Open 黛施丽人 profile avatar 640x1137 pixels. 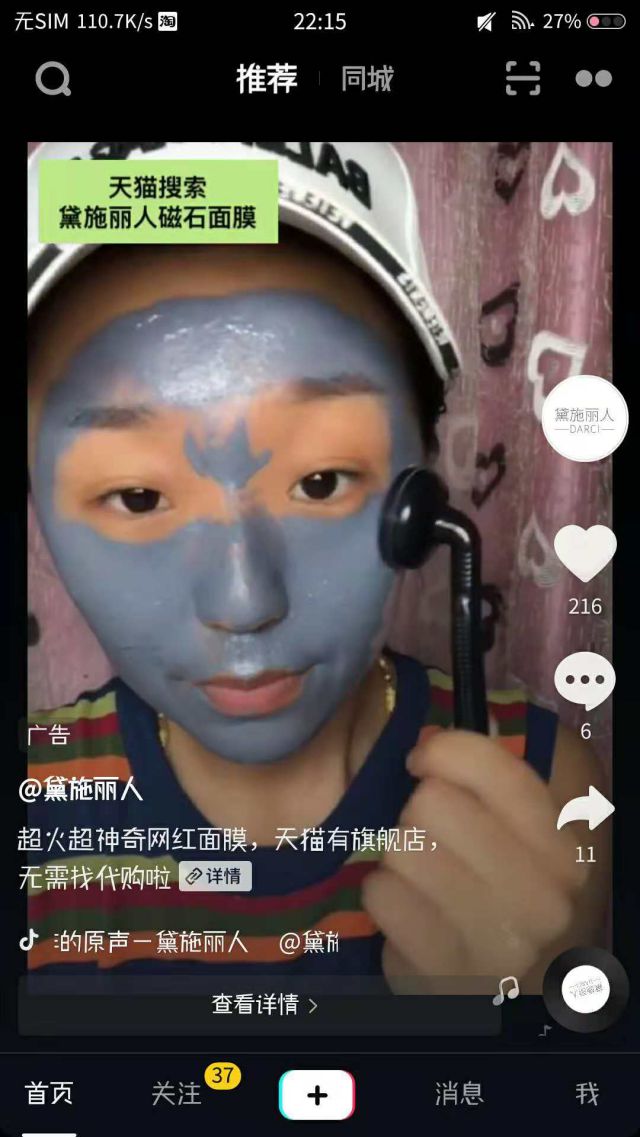[585, 418]
